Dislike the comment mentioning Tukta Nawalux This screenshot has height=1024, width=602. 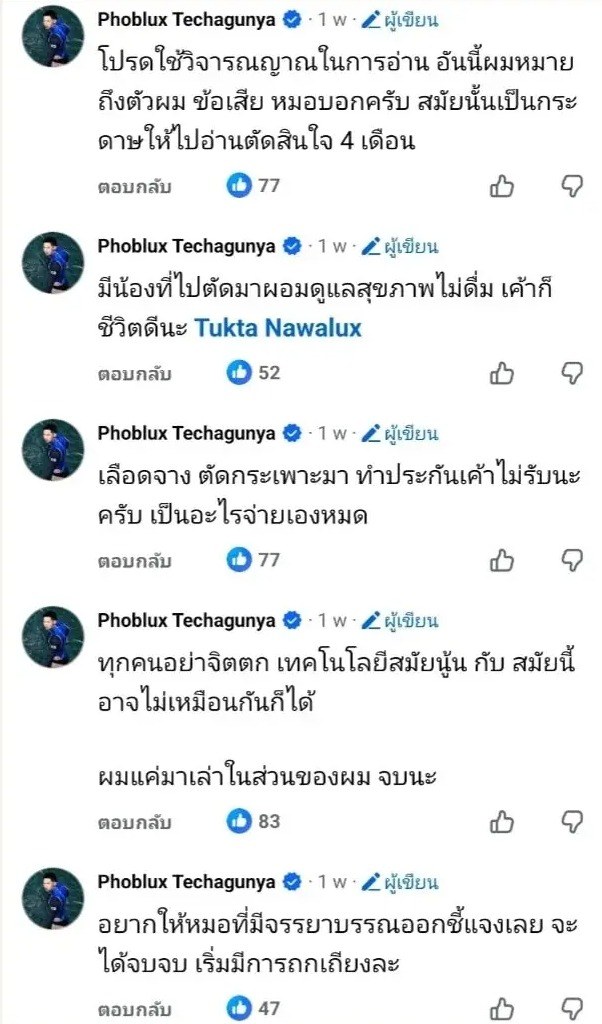571,373
